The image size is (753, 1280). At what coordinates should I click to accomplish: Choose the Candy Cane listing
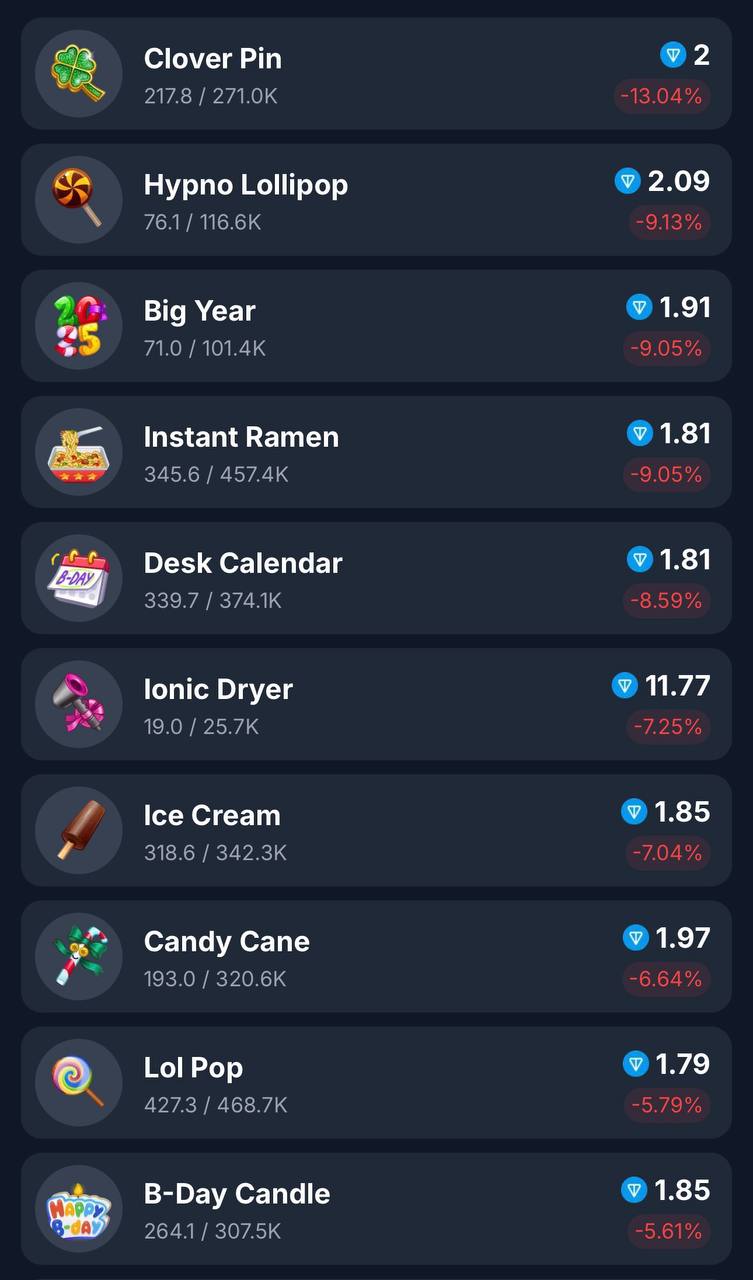[376, 956]
